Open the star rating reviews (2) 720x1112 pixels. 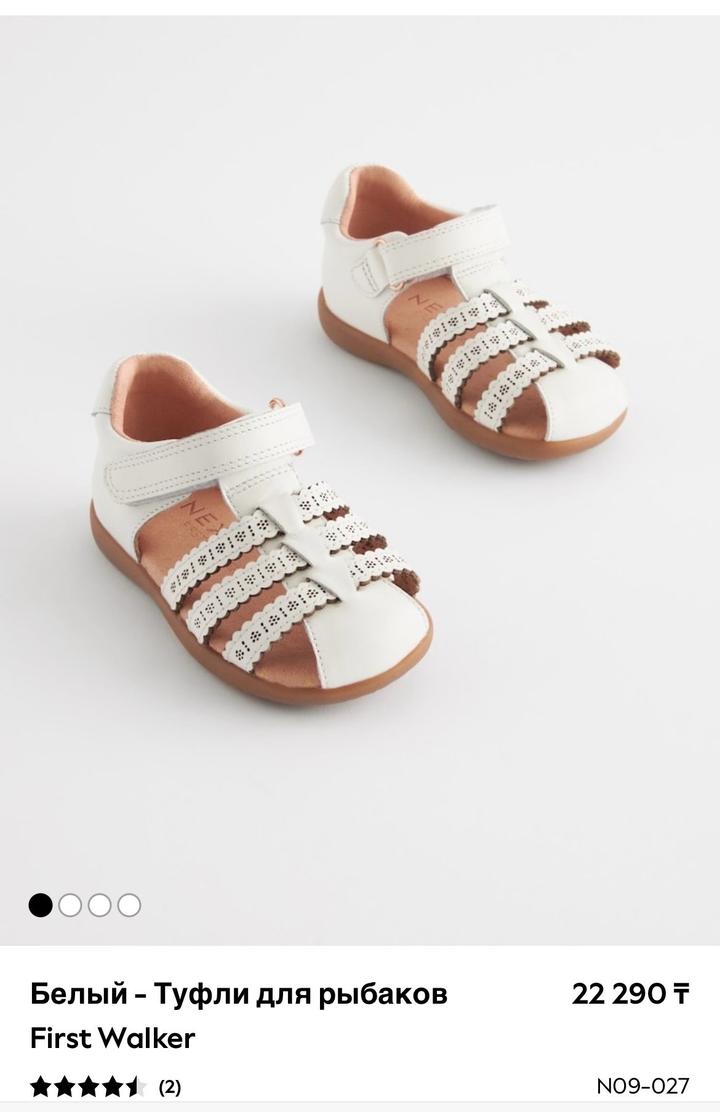(105, 1086)
